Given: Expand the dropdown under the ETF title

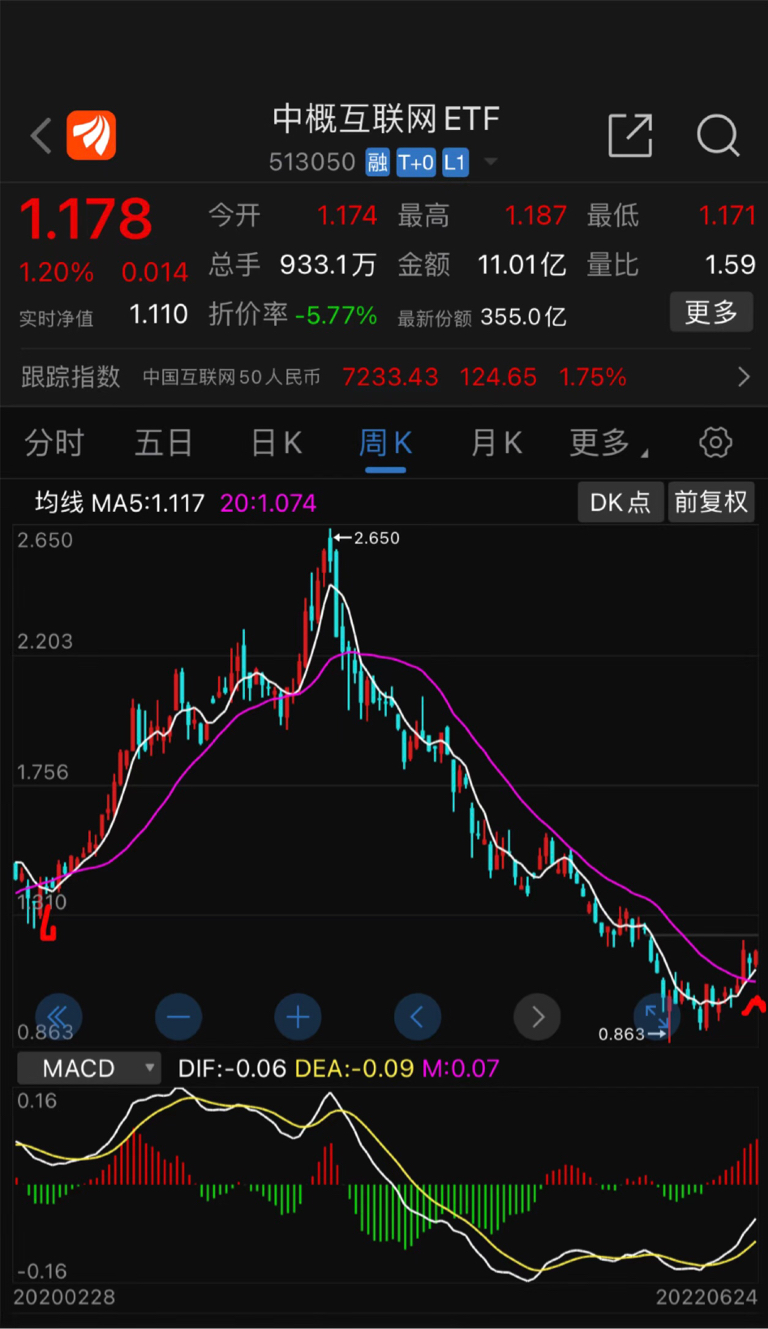Looking at the screenshot, I should pos(490,162).
